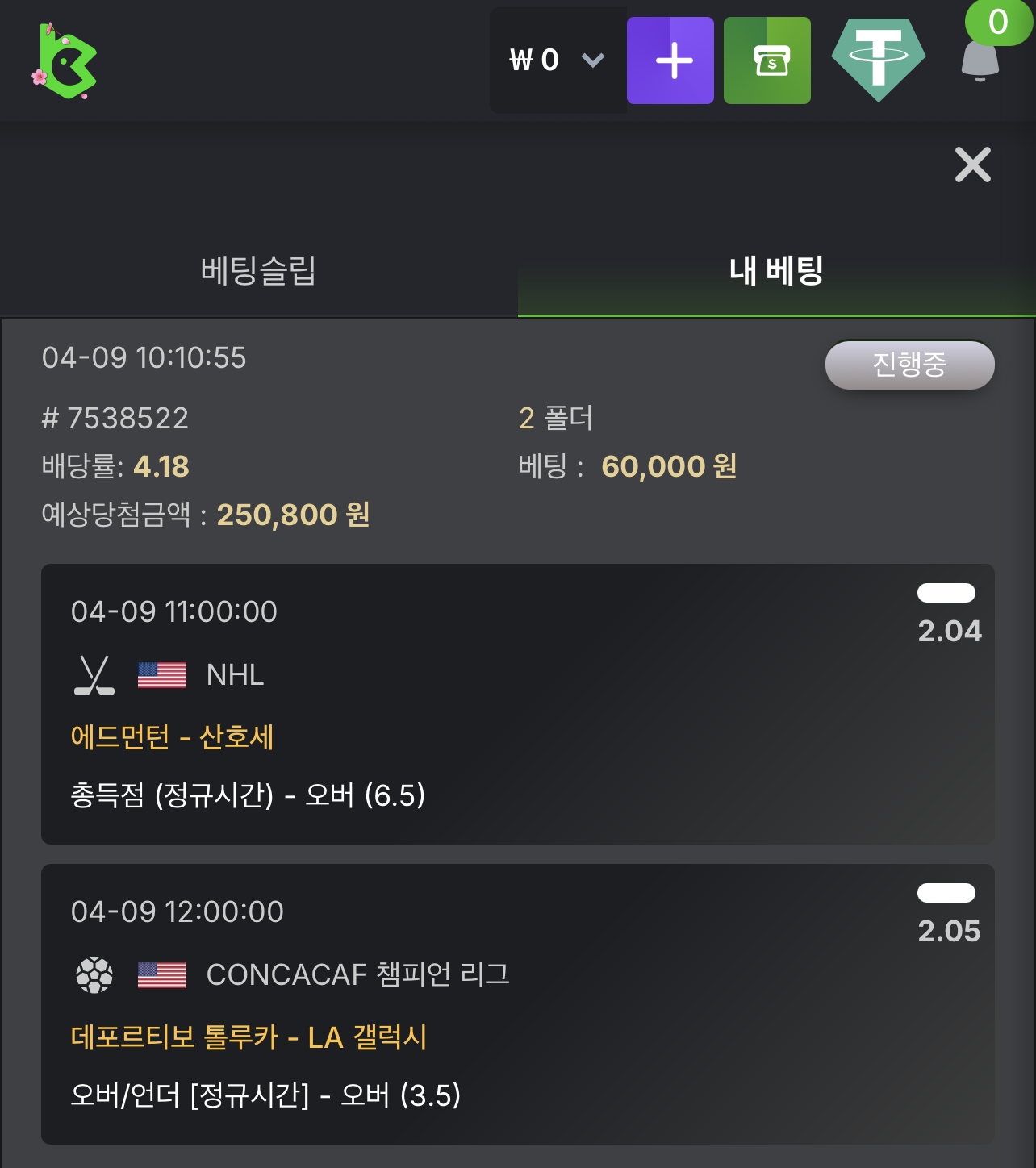
Task: Click the purple plus deposit icon
Action: [x=670, y=60]
